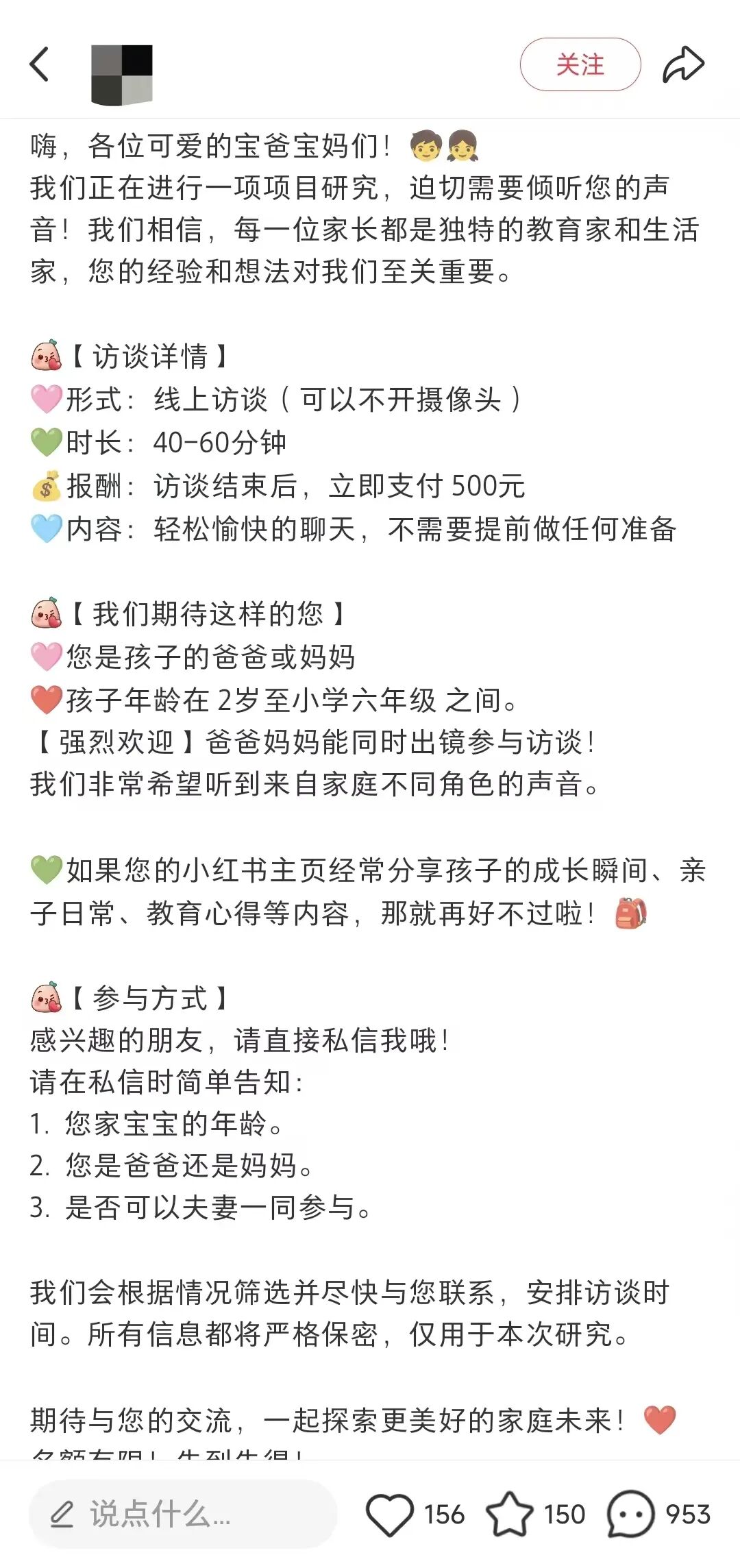This screenshot has width=740, height=1568.
Task: Open the comments bubble icon
Action: click(630, 1514)
